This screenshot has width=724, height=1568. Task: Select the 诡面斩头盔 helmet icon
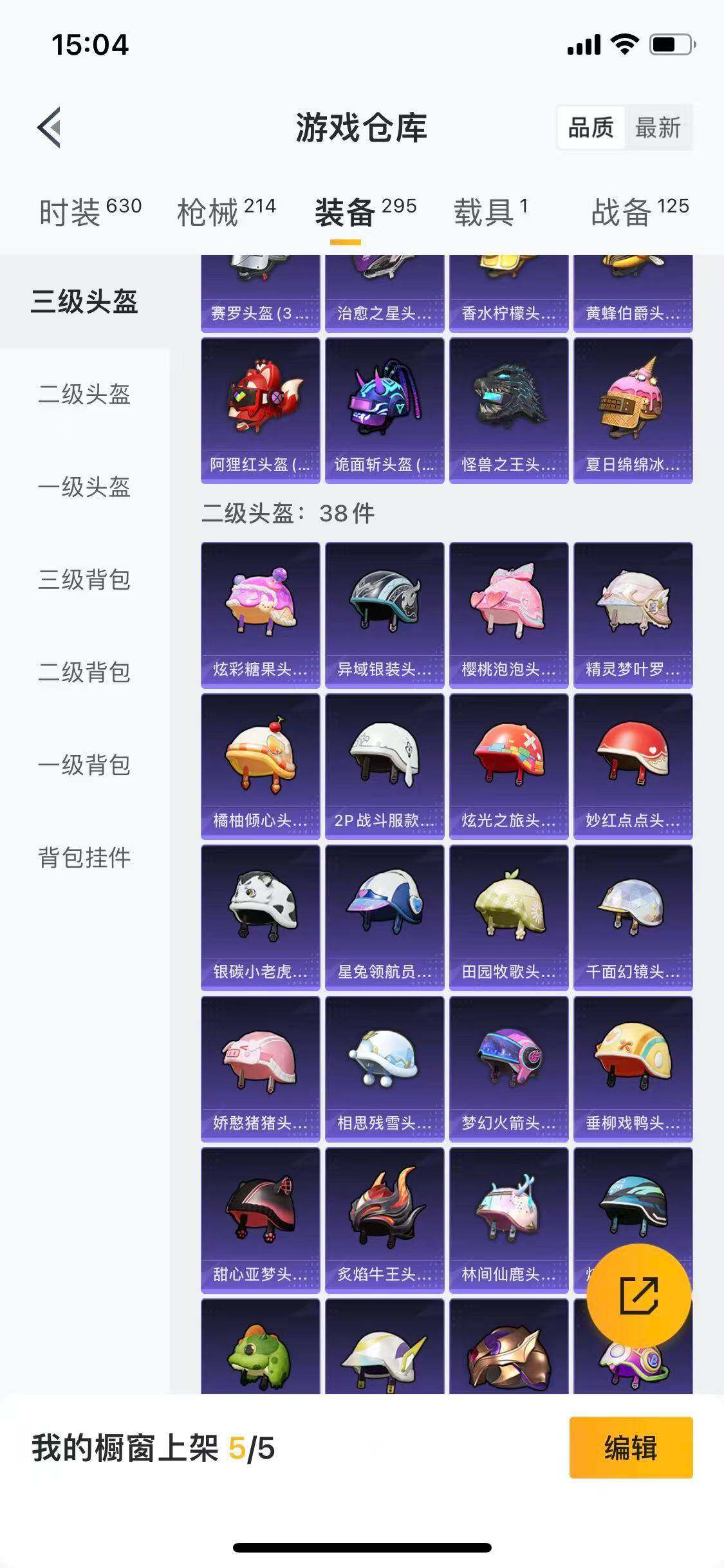tap(383, 402)
